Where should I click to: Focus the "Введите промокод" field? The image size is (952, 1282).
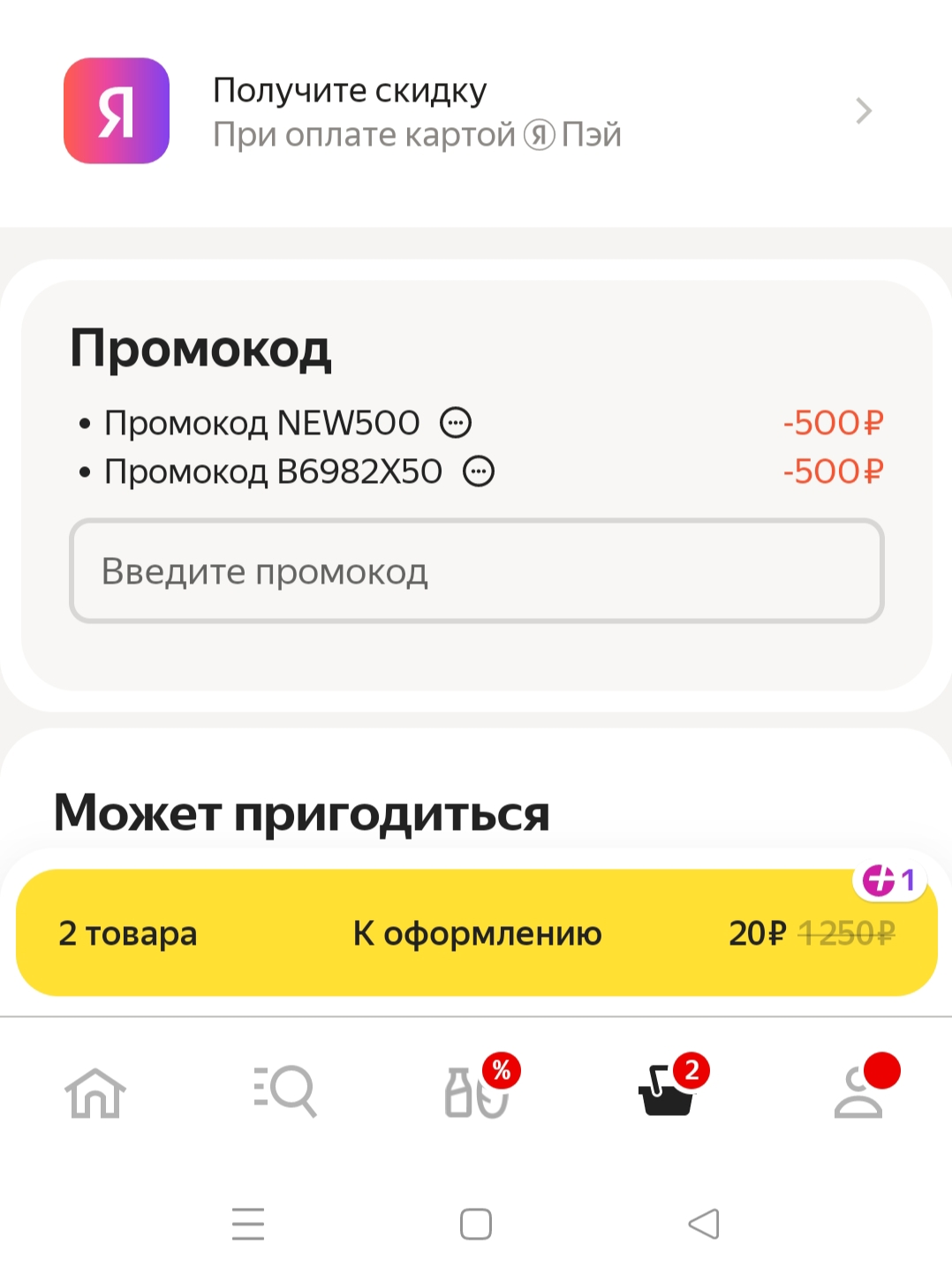coord(476,571)
